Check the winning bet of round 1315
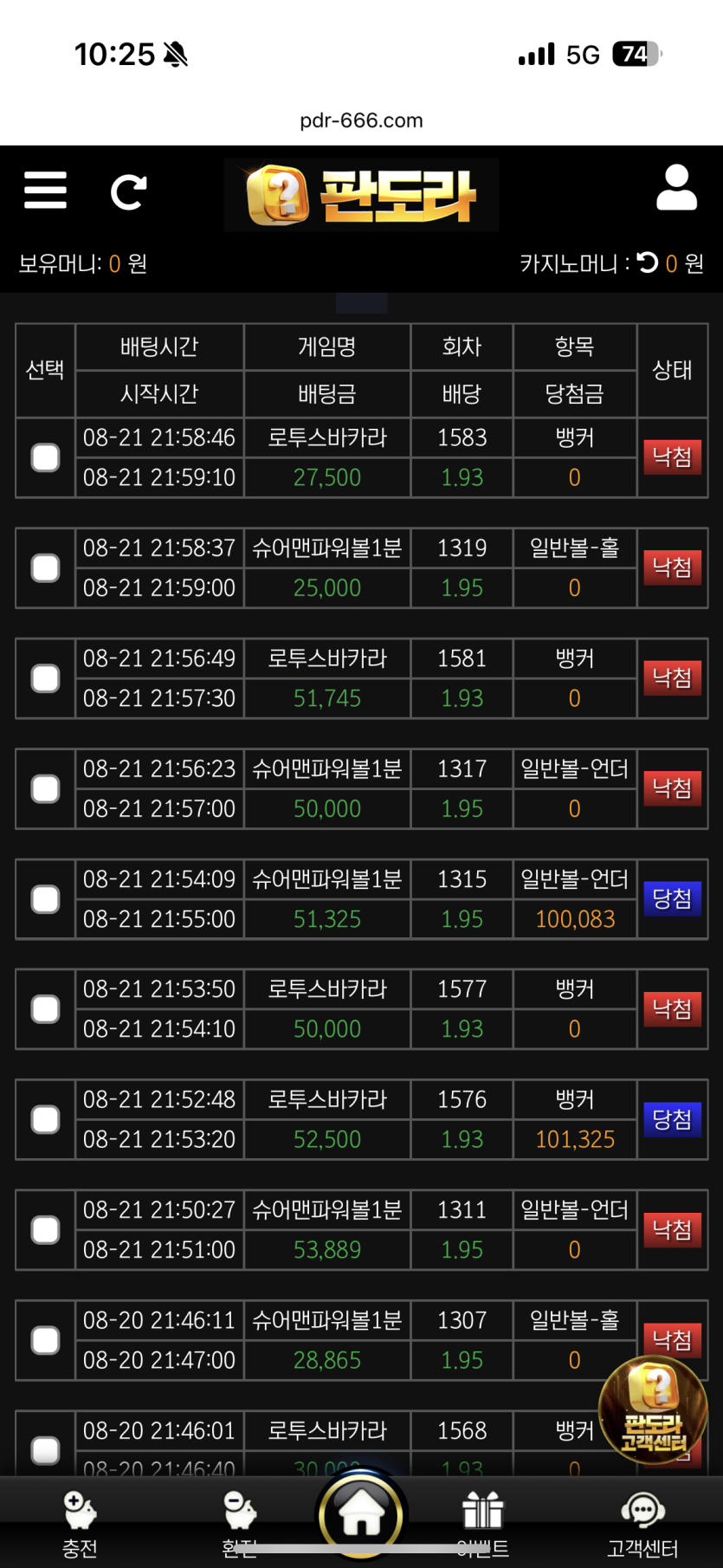 coord(45,899)
